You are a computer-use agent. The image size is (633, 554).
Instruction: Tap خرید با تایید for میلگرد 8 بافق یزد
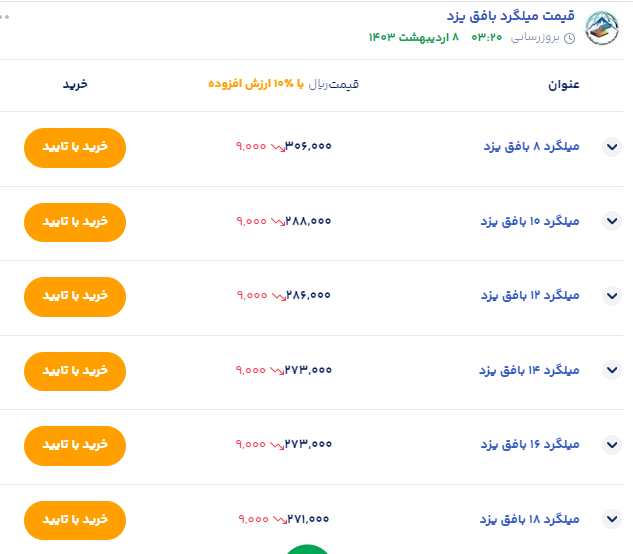coord(74,147)
